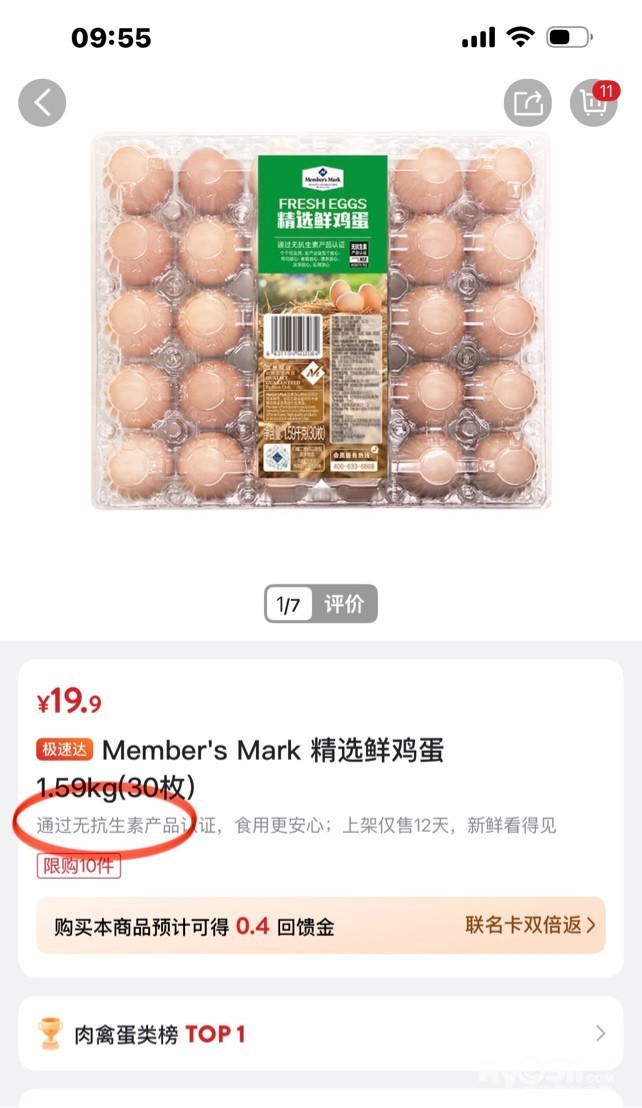Open the 肉禽蛋类榜 TOP 1 ranking

pos(320,1034)
